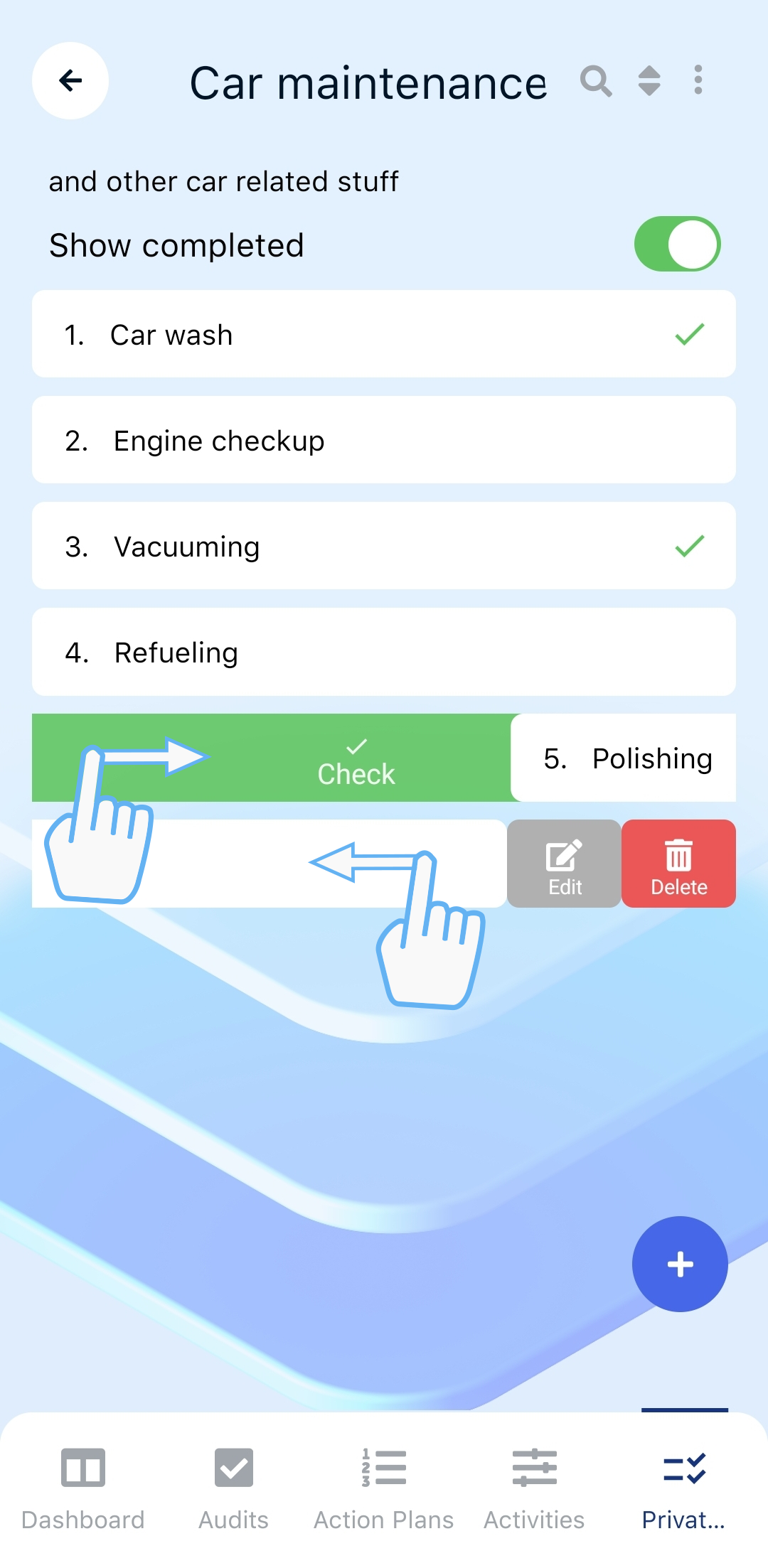Turn off the Show completed switch
The image size is (768, 1568).
(x=677, y=244)
